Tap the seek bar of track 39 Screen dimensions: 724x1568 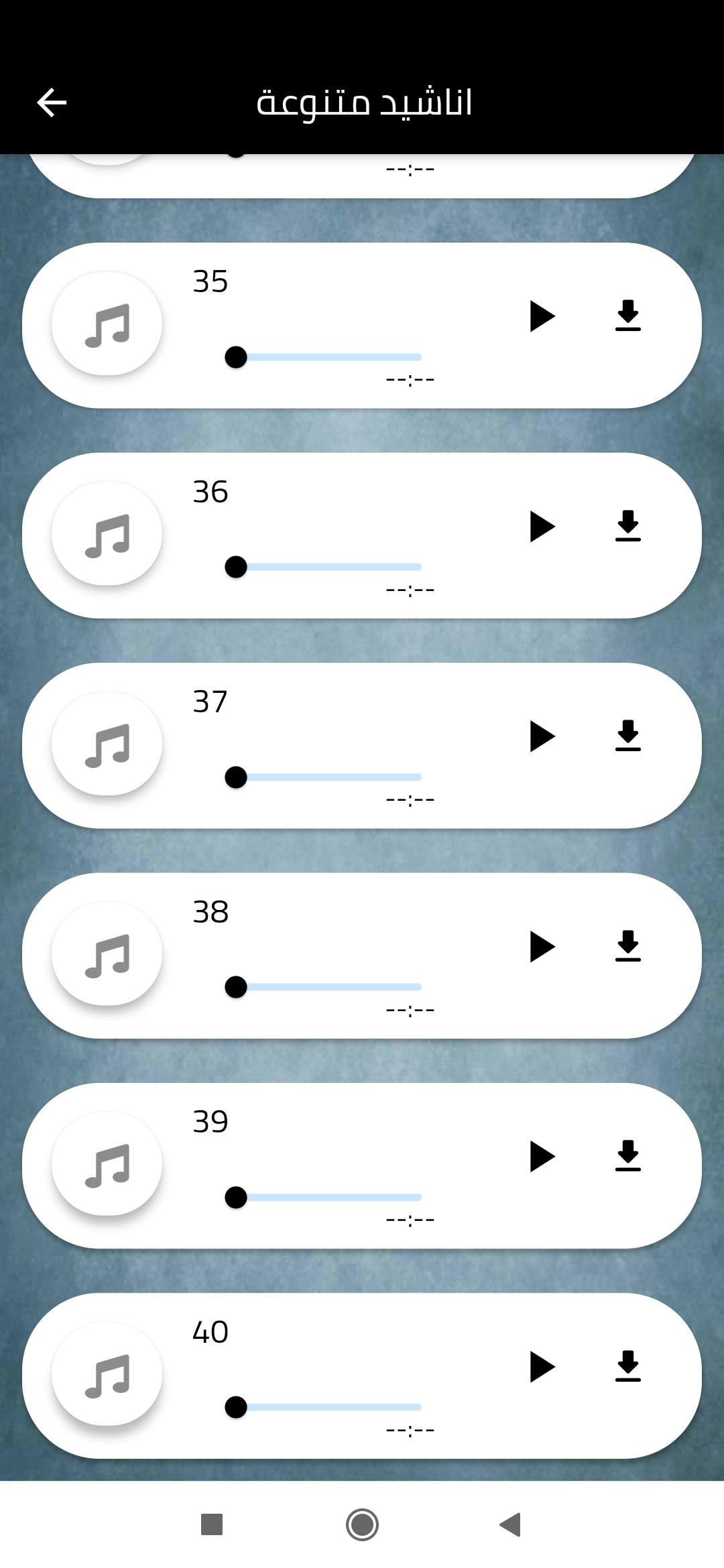pos(328,1197)
